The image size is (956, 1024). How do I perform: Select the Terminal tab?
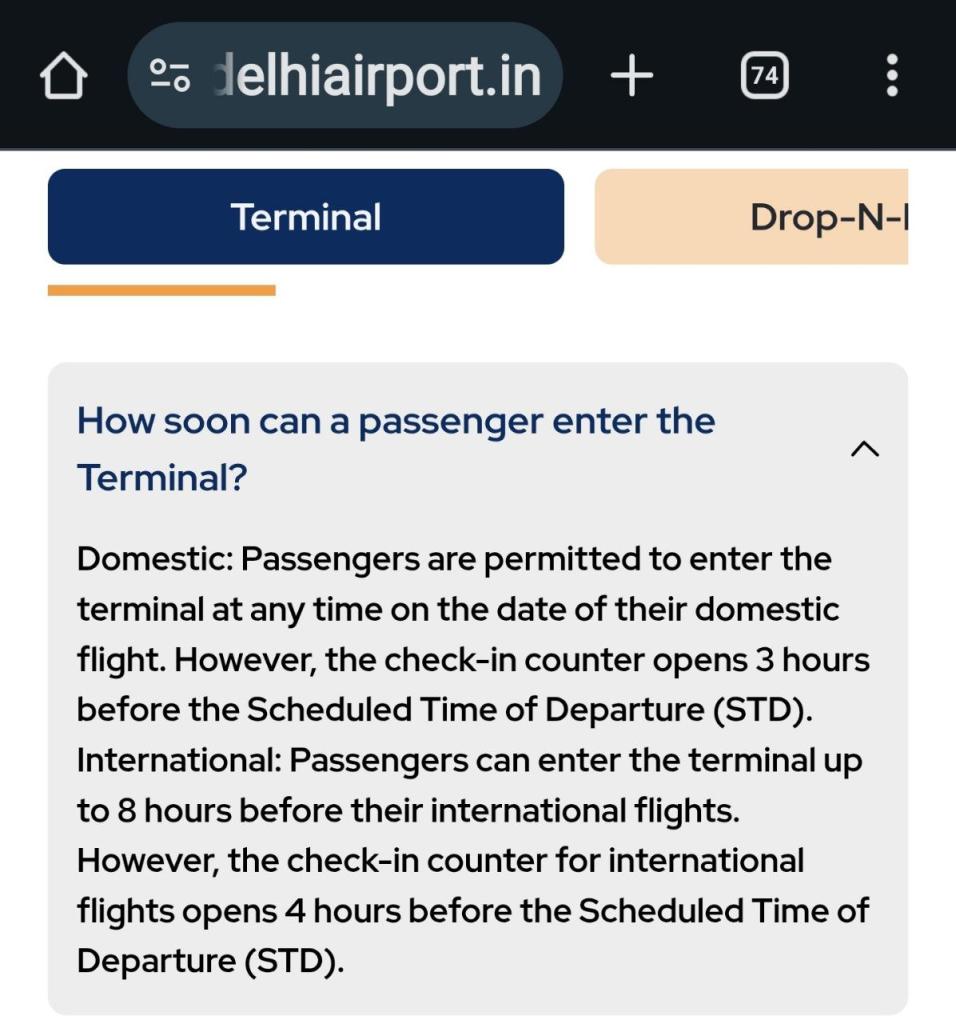click(x=306, y=217)
